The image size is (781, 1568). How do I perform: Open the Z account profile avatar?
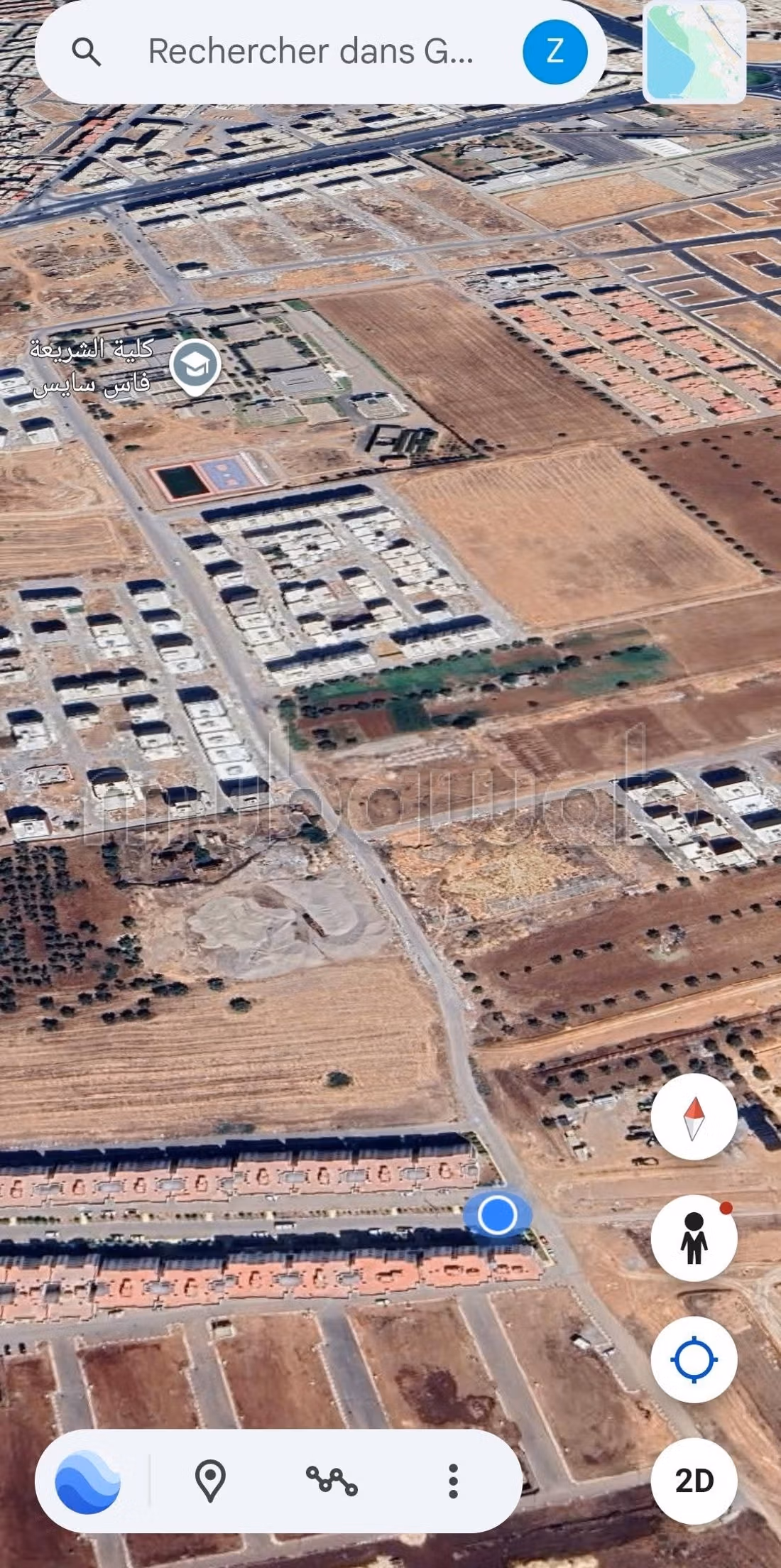555,52
